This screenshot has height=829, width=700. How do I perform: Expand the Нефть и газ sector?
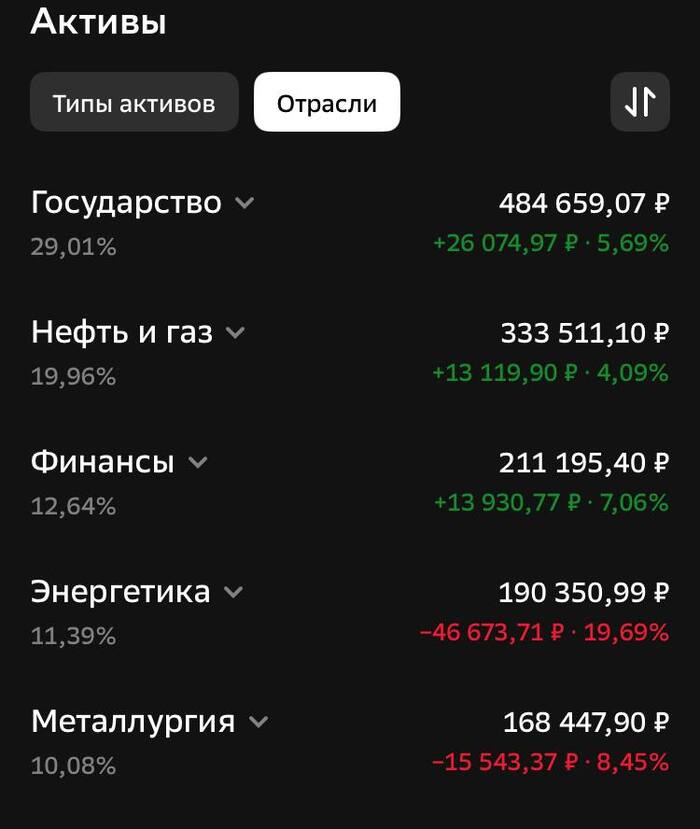click(235, 332)
